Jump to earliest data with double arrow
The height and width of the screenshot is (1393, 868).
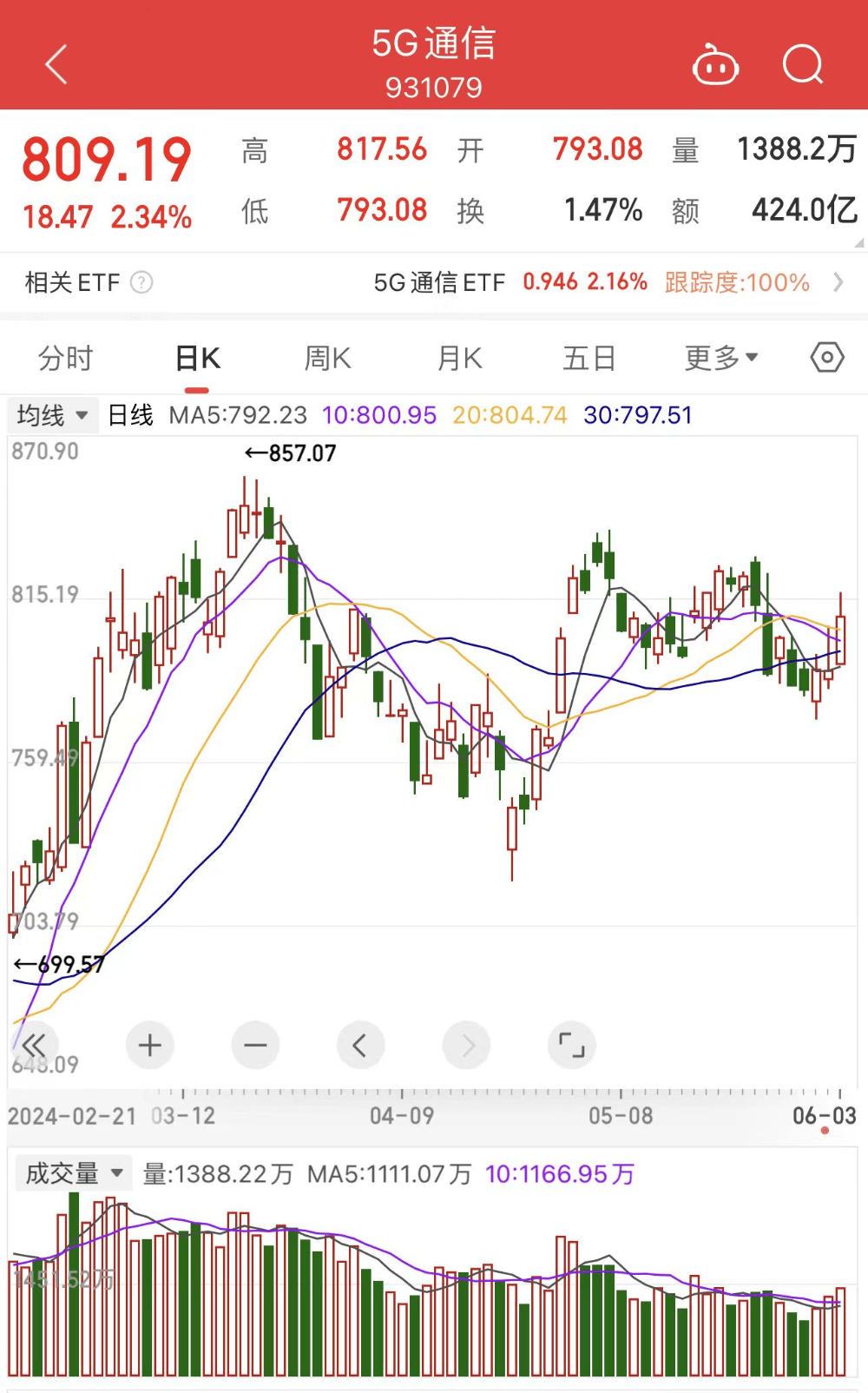35,1045
